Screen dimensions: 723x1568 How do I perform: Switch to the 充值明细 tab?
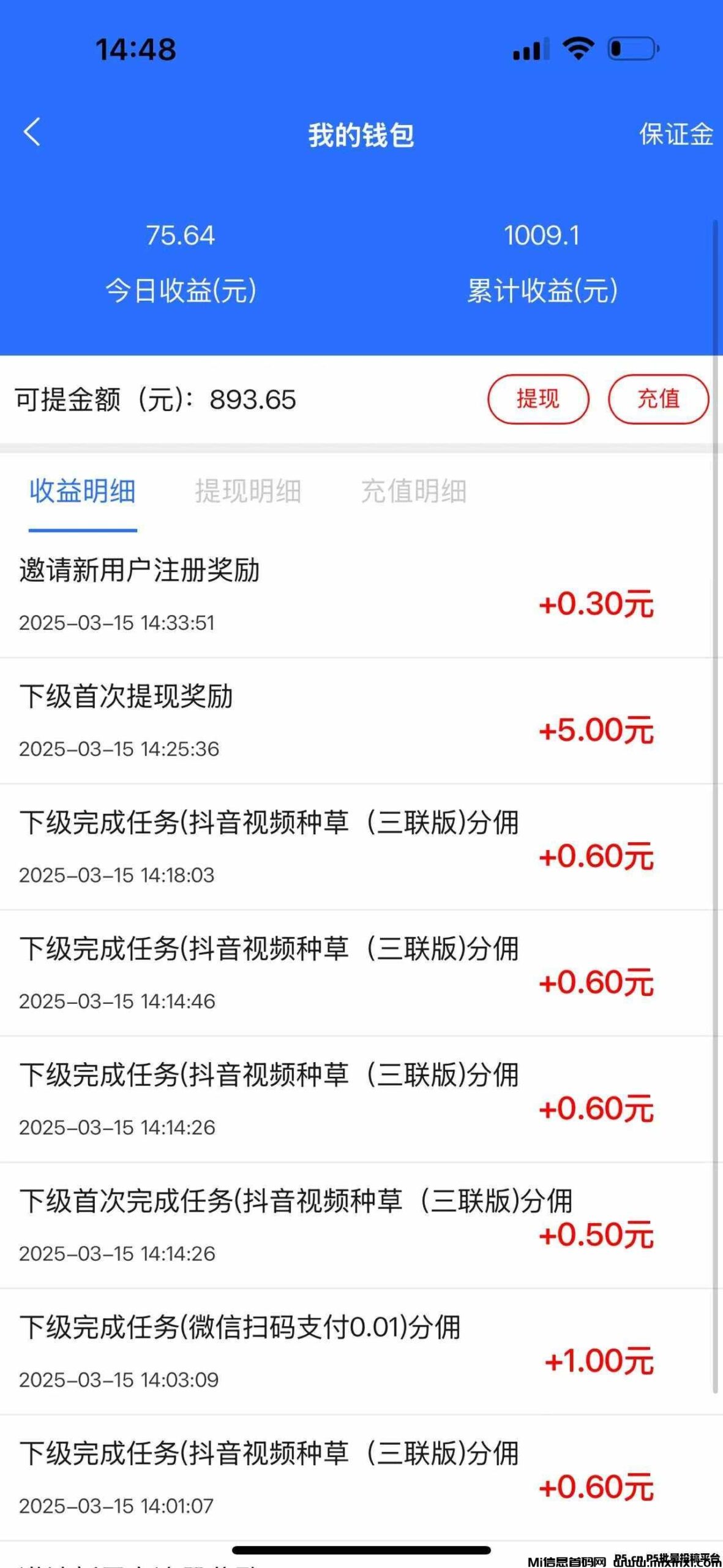coord(414,491)
